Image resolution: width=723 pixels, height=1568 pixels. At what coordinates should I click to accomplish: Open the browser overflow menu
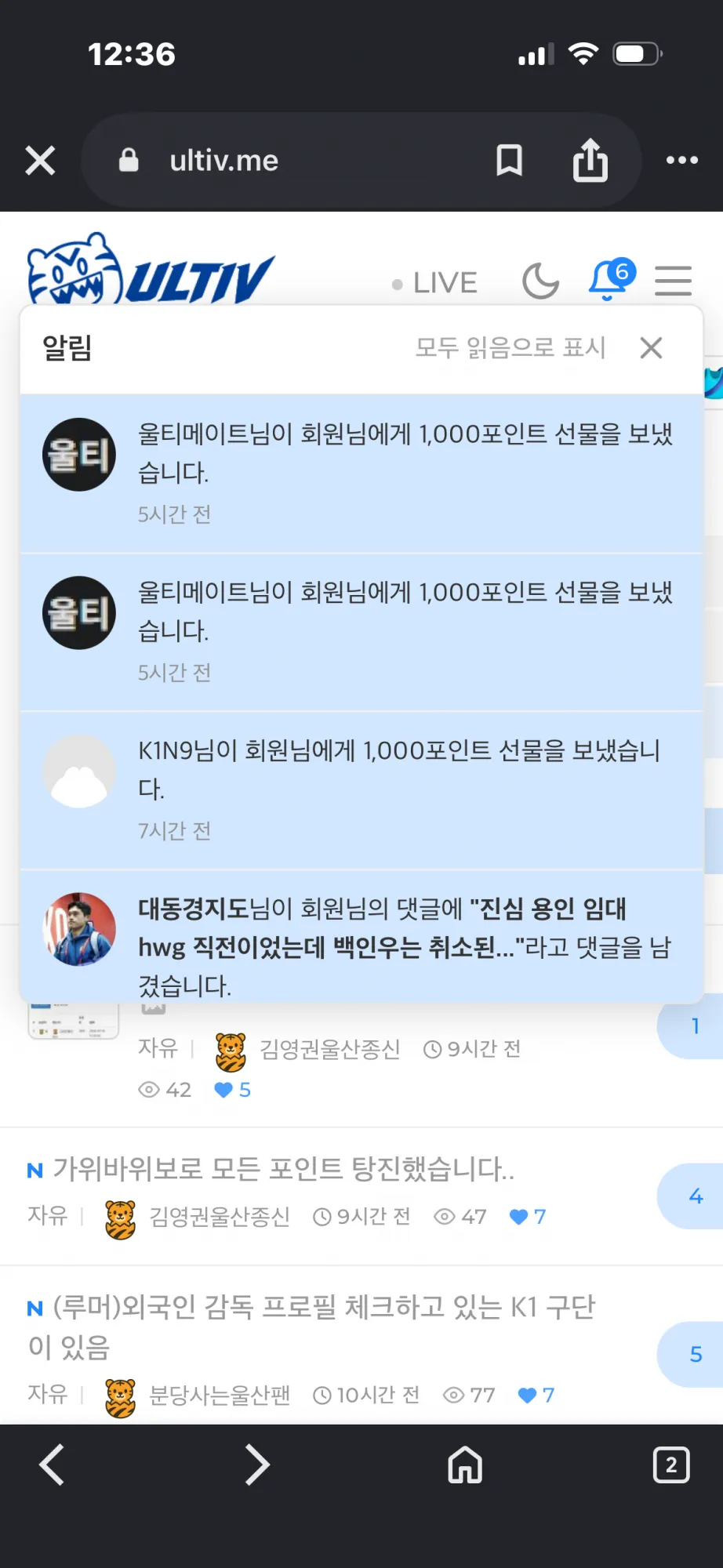point(681,160)
